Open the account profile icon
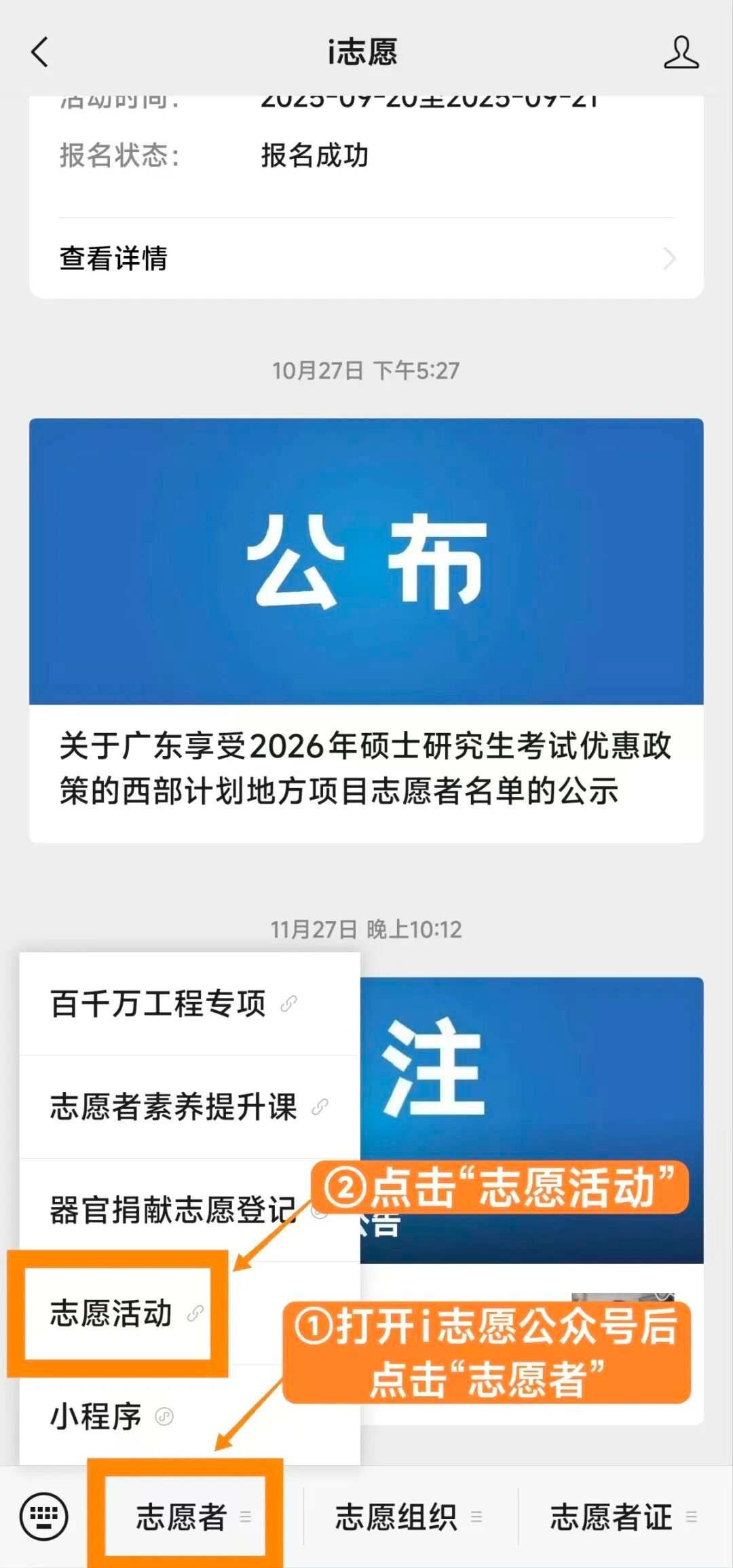This screenshot has width=733, height=1568. [x=681, y=52]
